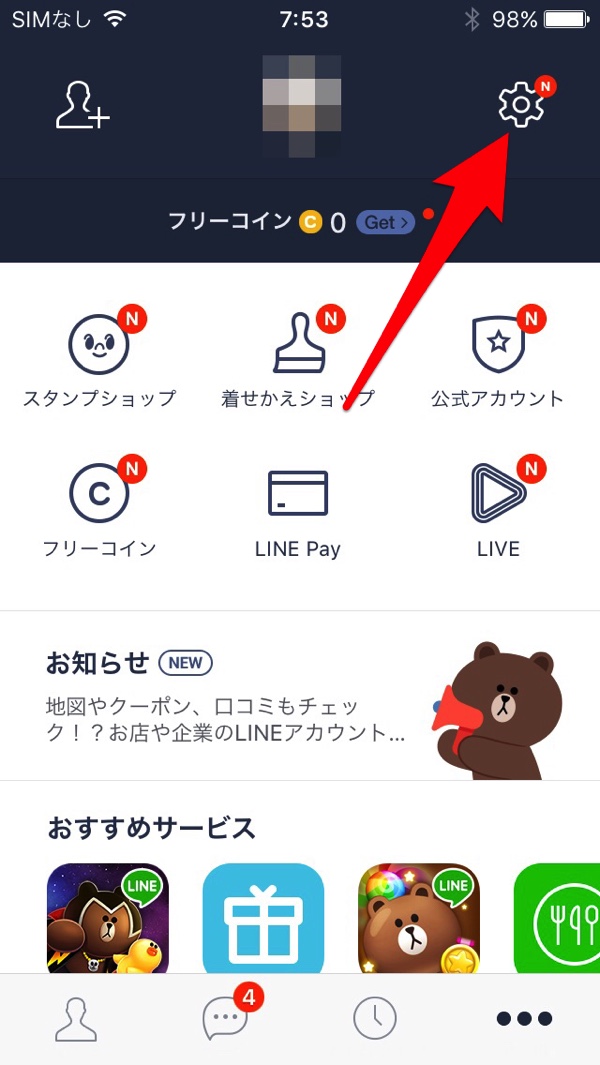Open the blue gift box service

coord(263,920)
